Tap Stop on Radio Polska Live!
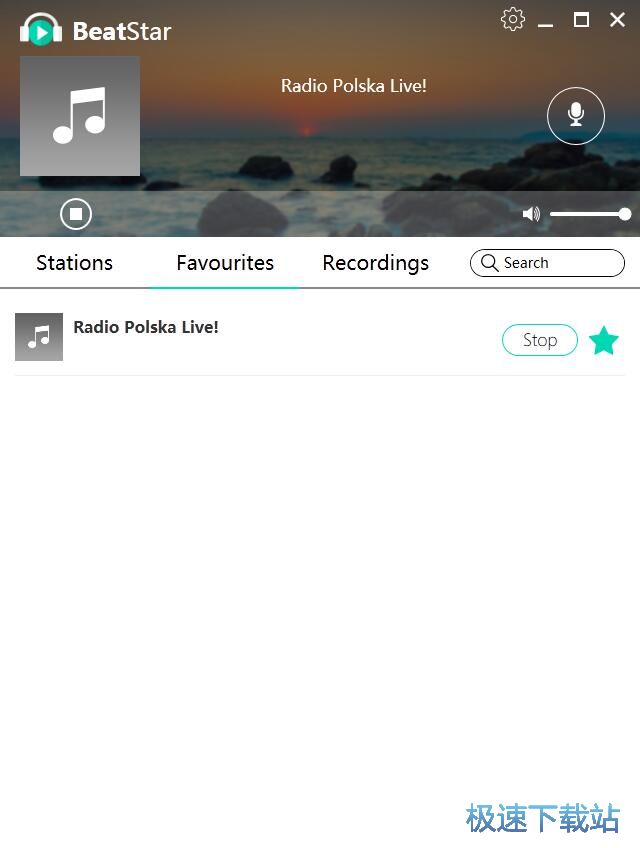The height and width of the screenshot is (848, 640). (x=539, y=340)
